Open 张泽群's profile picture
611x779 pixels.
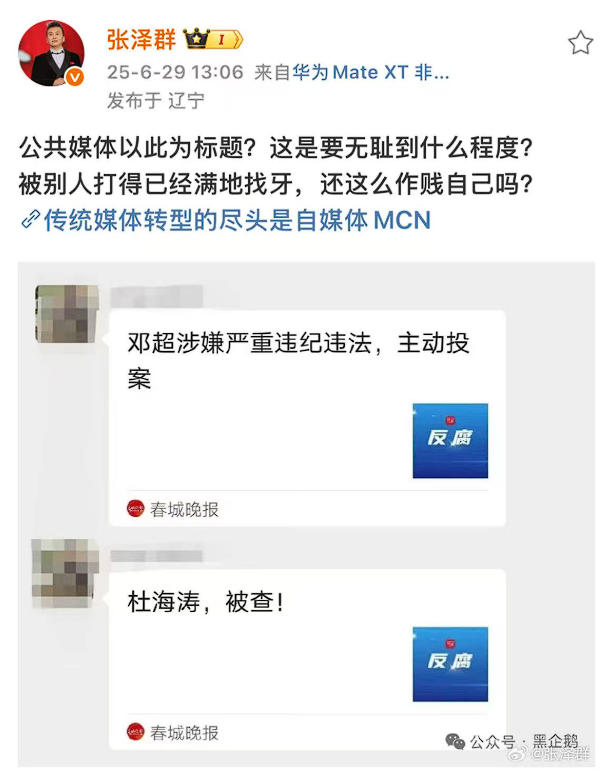pos(52,52)
